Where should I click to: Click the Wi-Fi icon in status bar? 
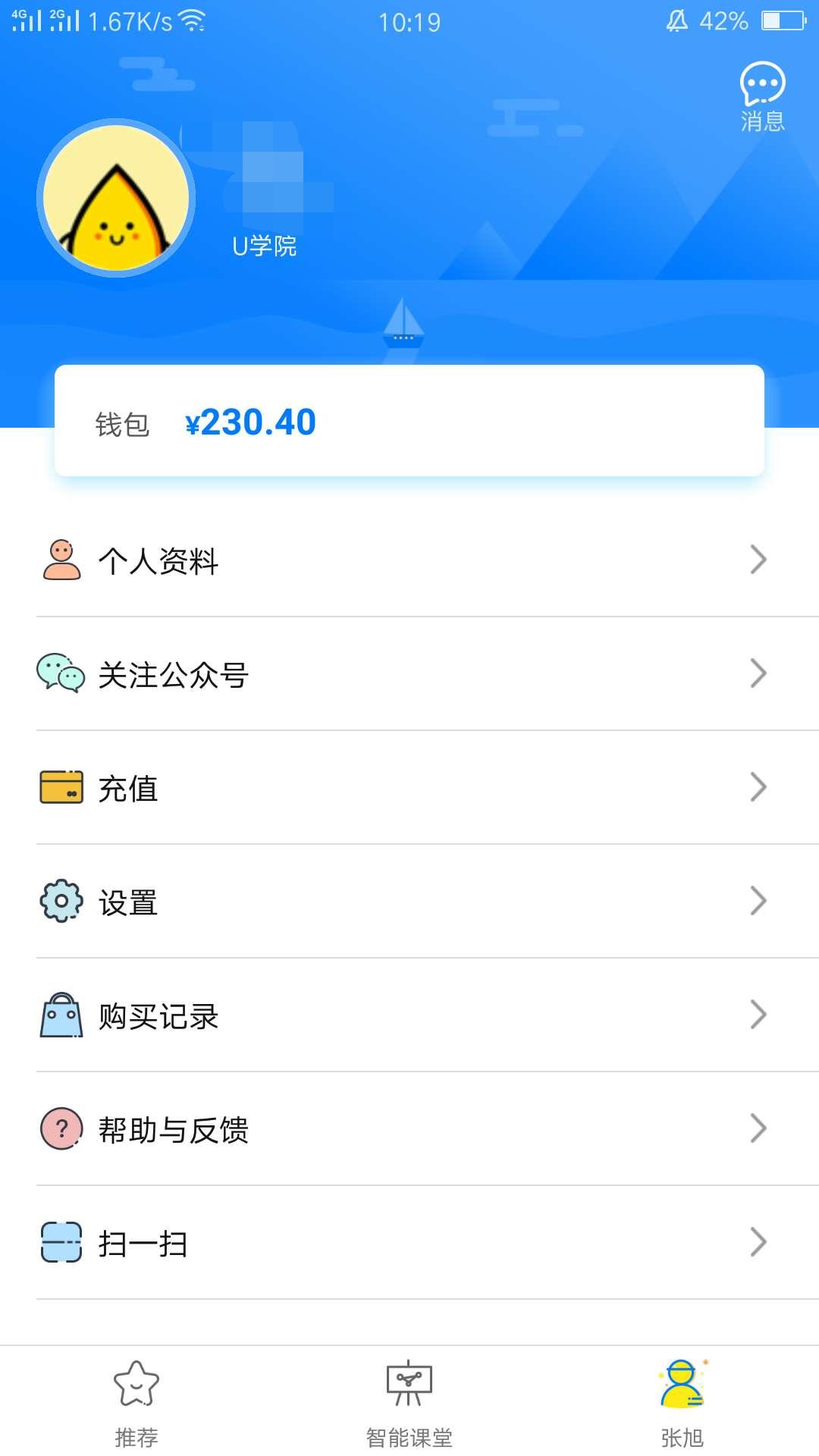[x=193, y=21]
